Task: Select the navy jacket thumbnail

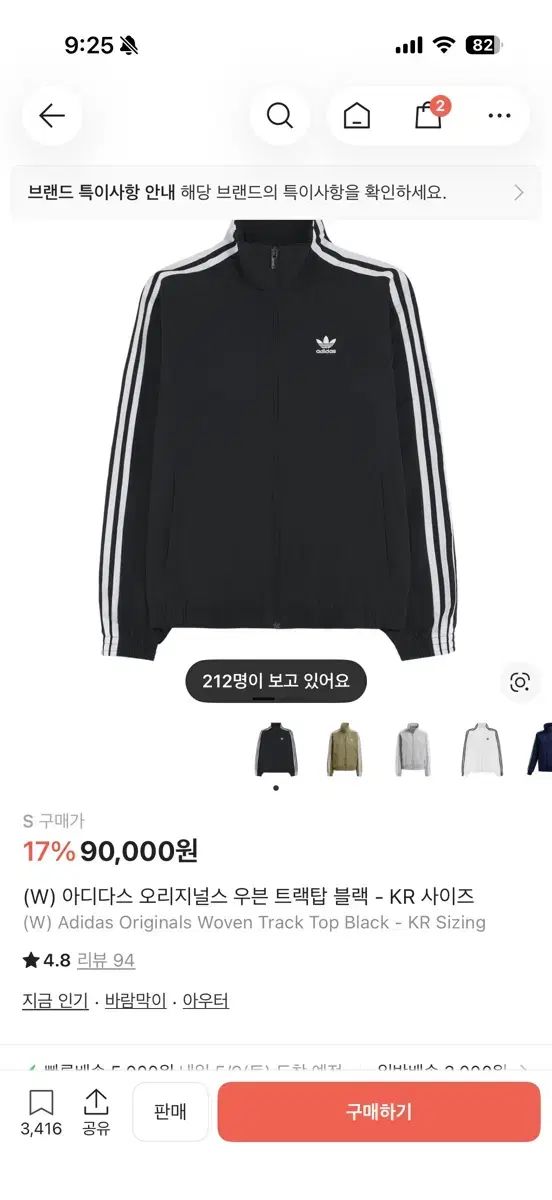Action: click(540, 749)
